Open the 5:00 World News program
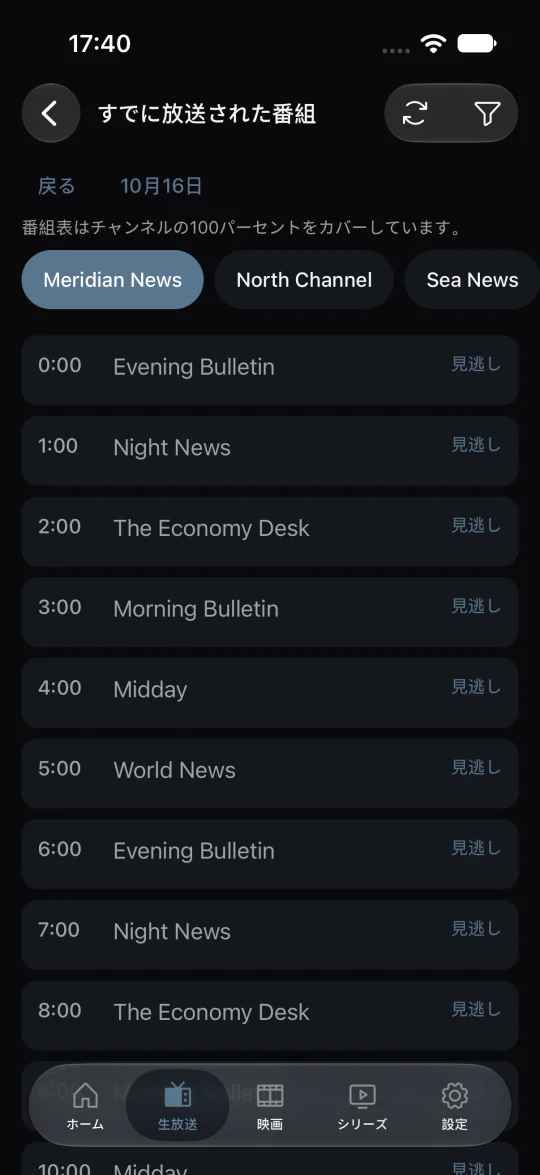The width and height of the screenshot is (540, 1175). tap(270, 773)
